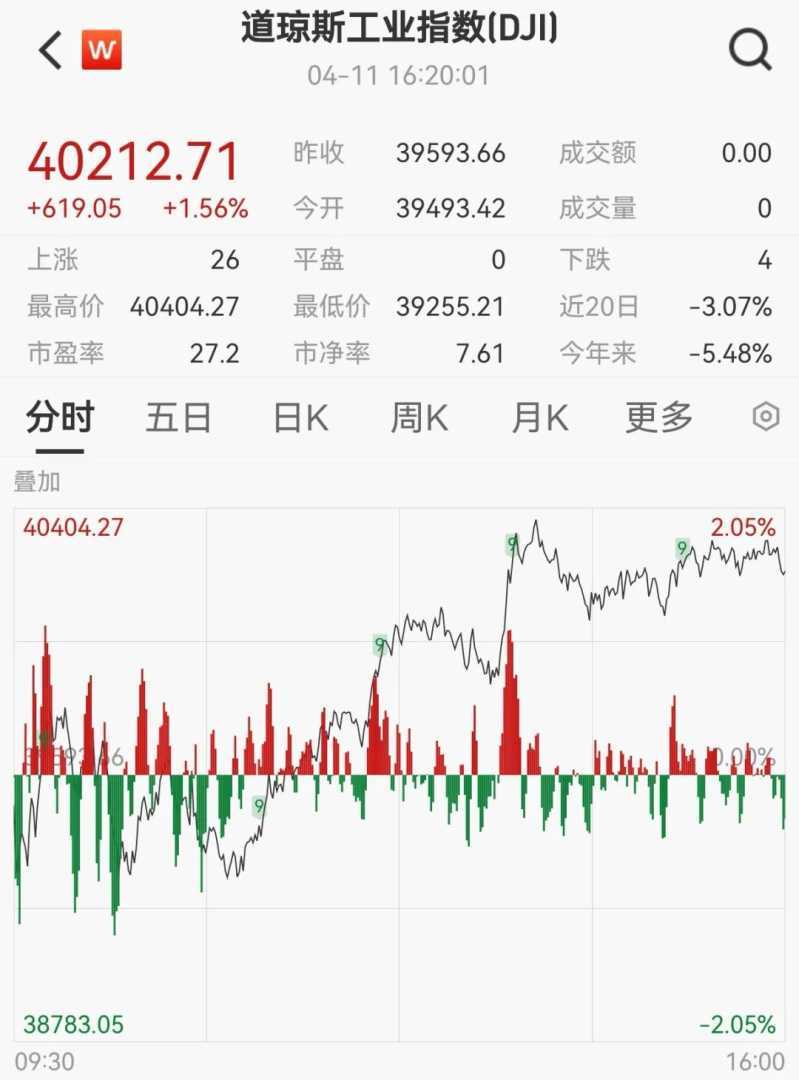Open the 更多 chart options
This screenshot has height=1080, width=799.
click(x=659, y=418)
